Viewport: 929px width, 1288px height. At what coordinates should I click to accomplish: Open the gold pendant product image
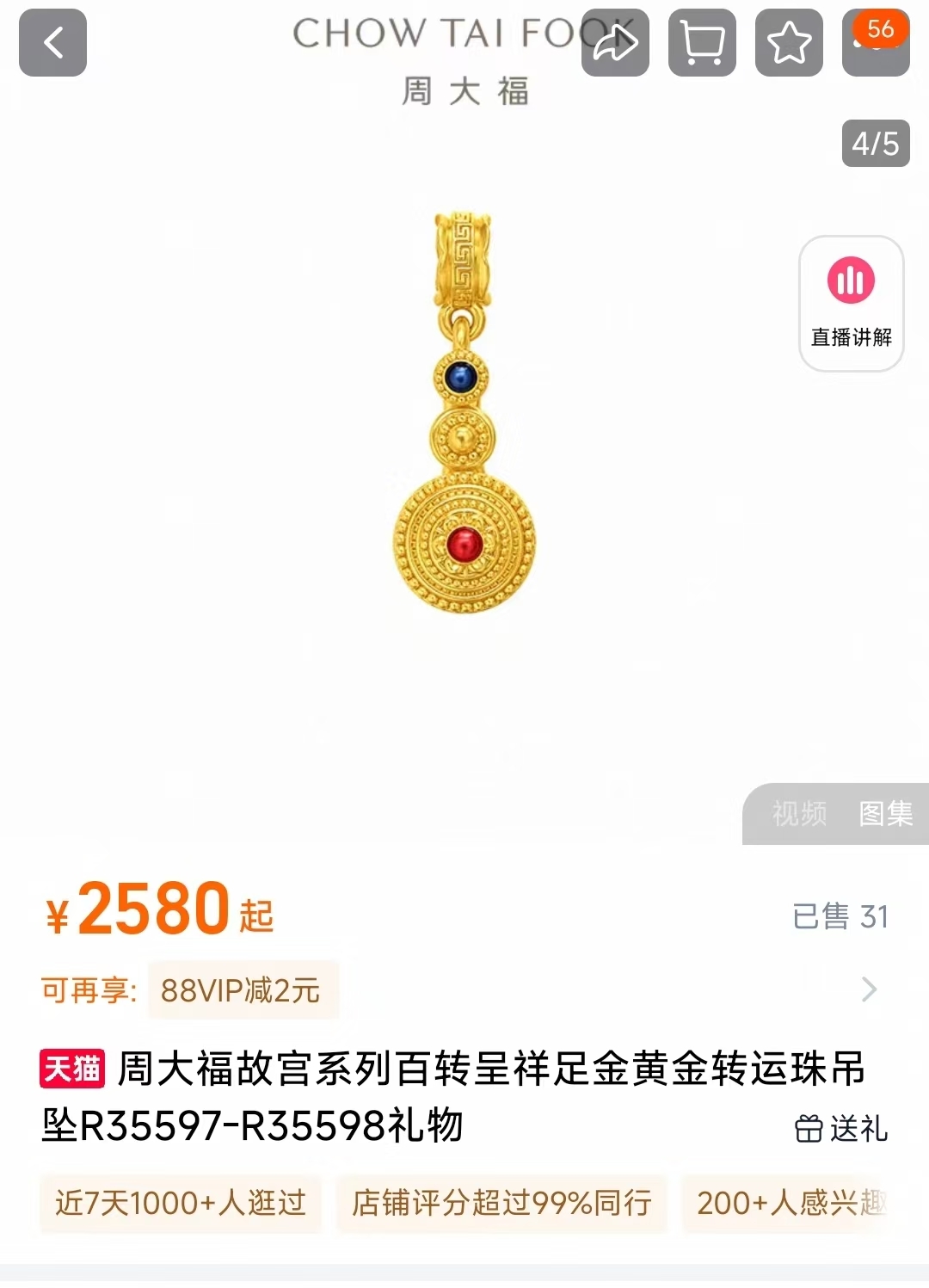click(464, 413)
